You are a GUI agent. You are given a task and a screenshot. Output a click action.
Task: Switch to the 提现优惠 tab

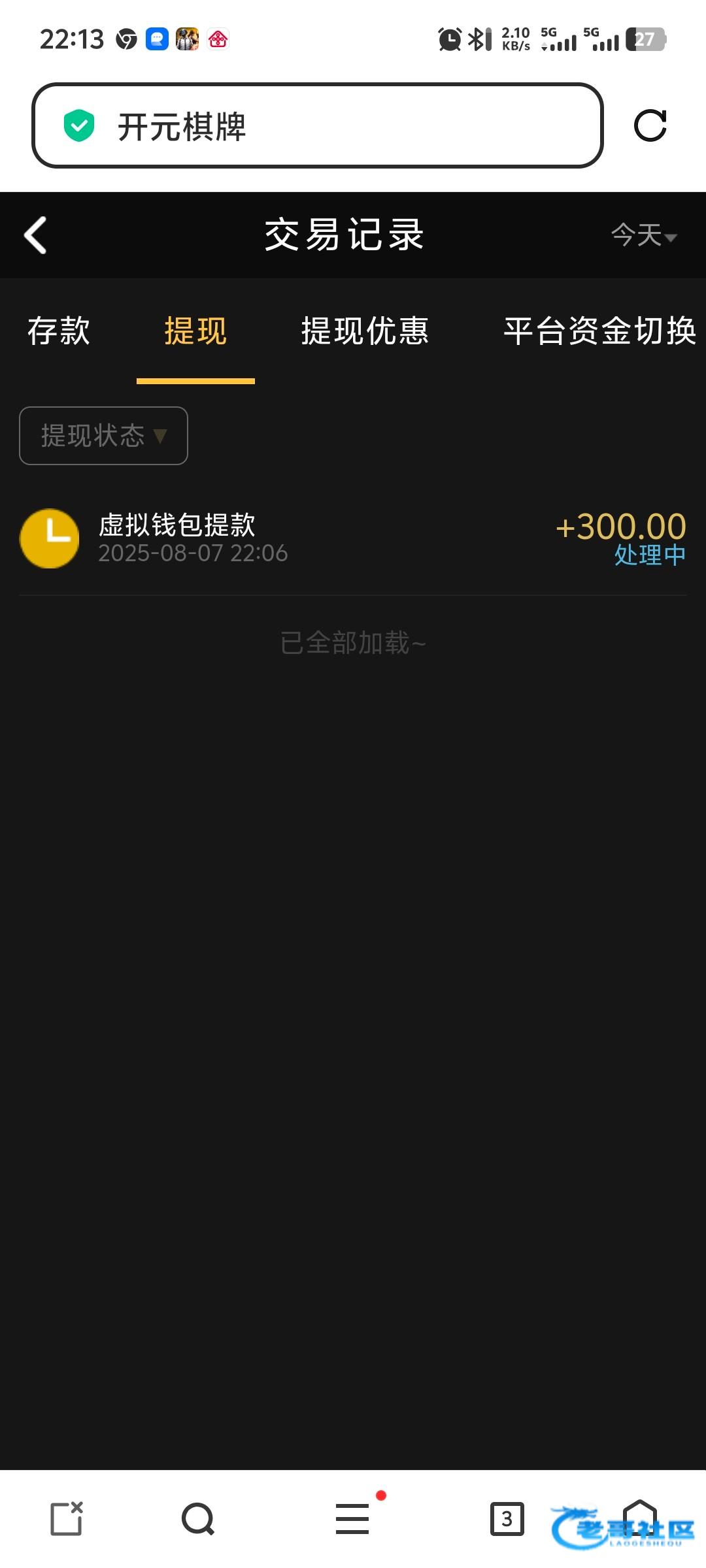pos(365,331)
